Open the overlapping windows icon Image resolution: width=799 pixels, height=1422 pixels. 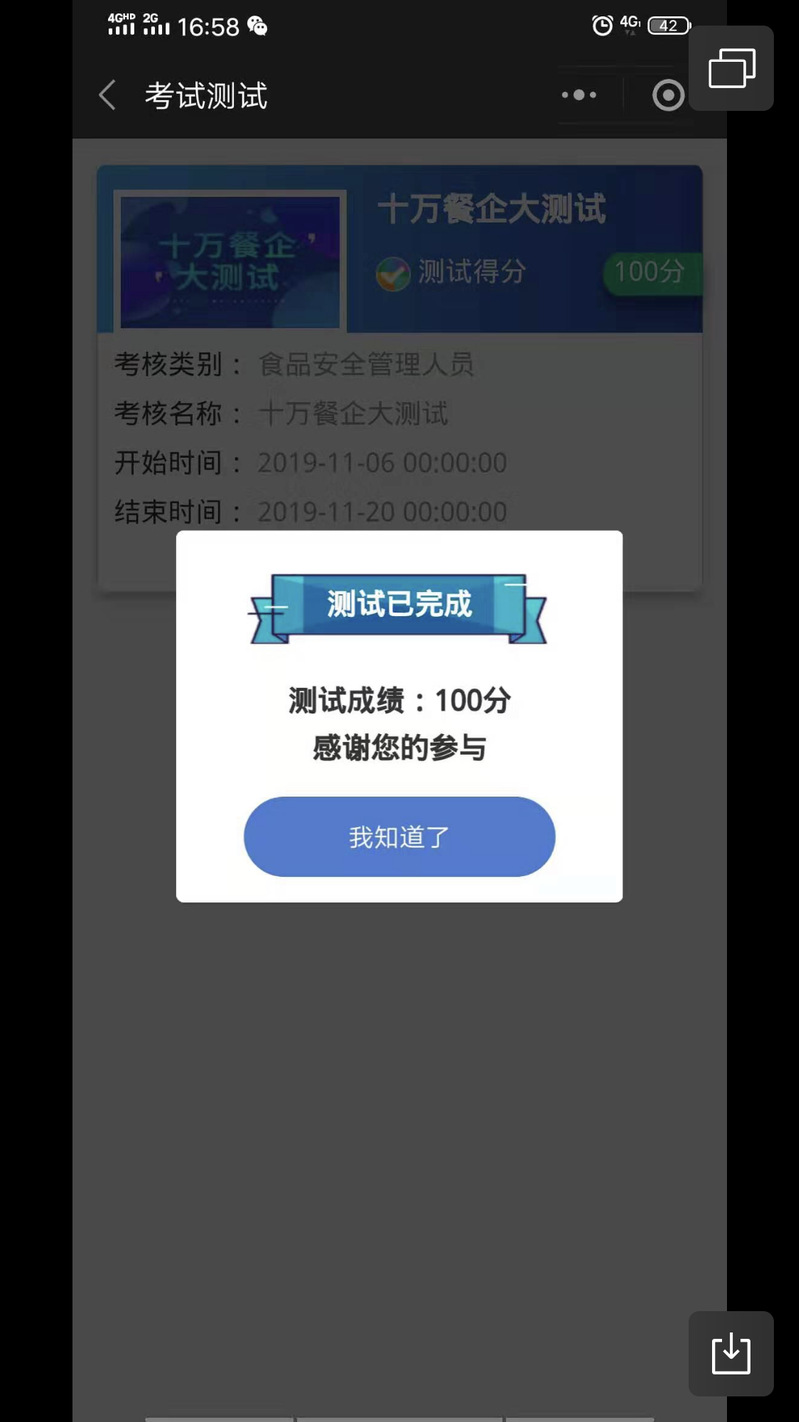click(731, 68)
